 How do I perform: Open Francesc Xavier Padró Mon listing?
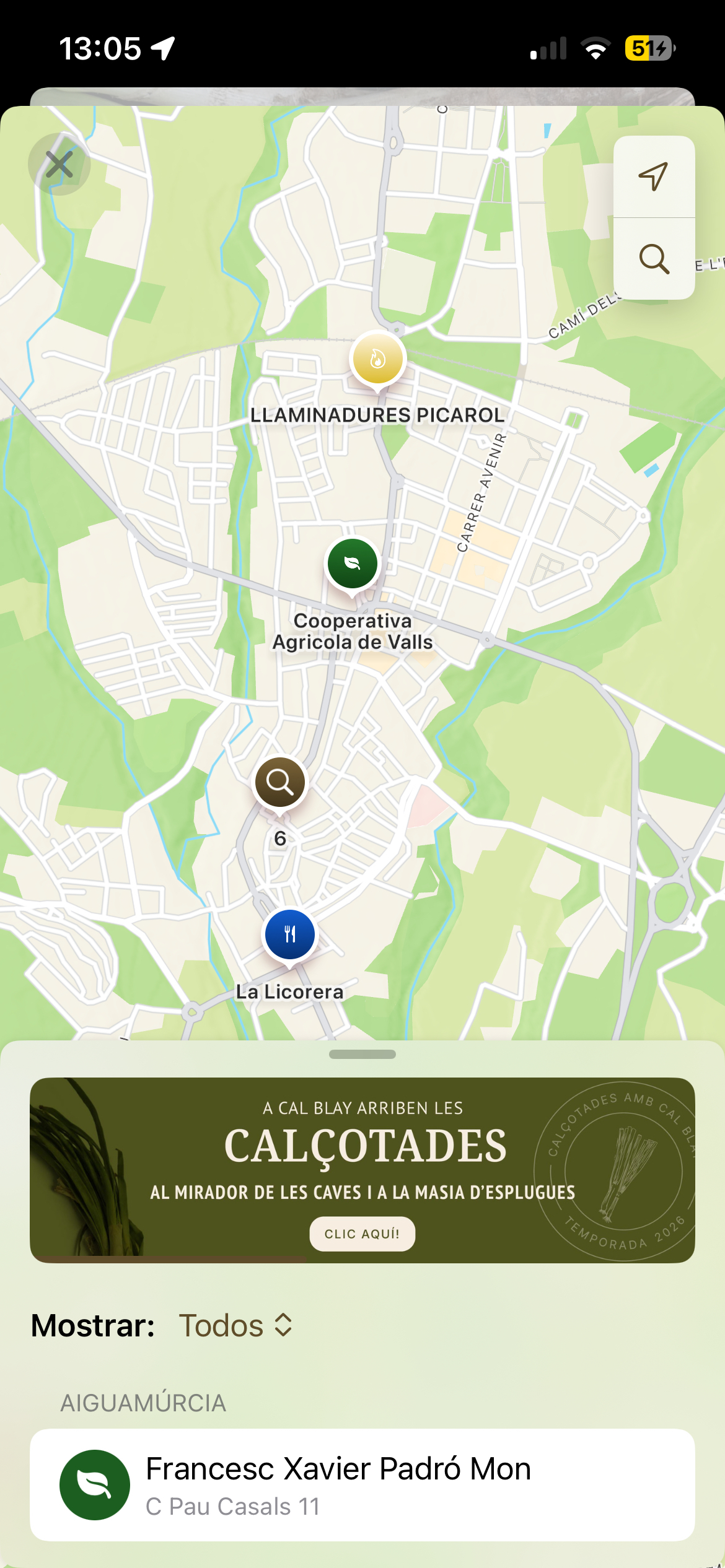coord(362,1485)
